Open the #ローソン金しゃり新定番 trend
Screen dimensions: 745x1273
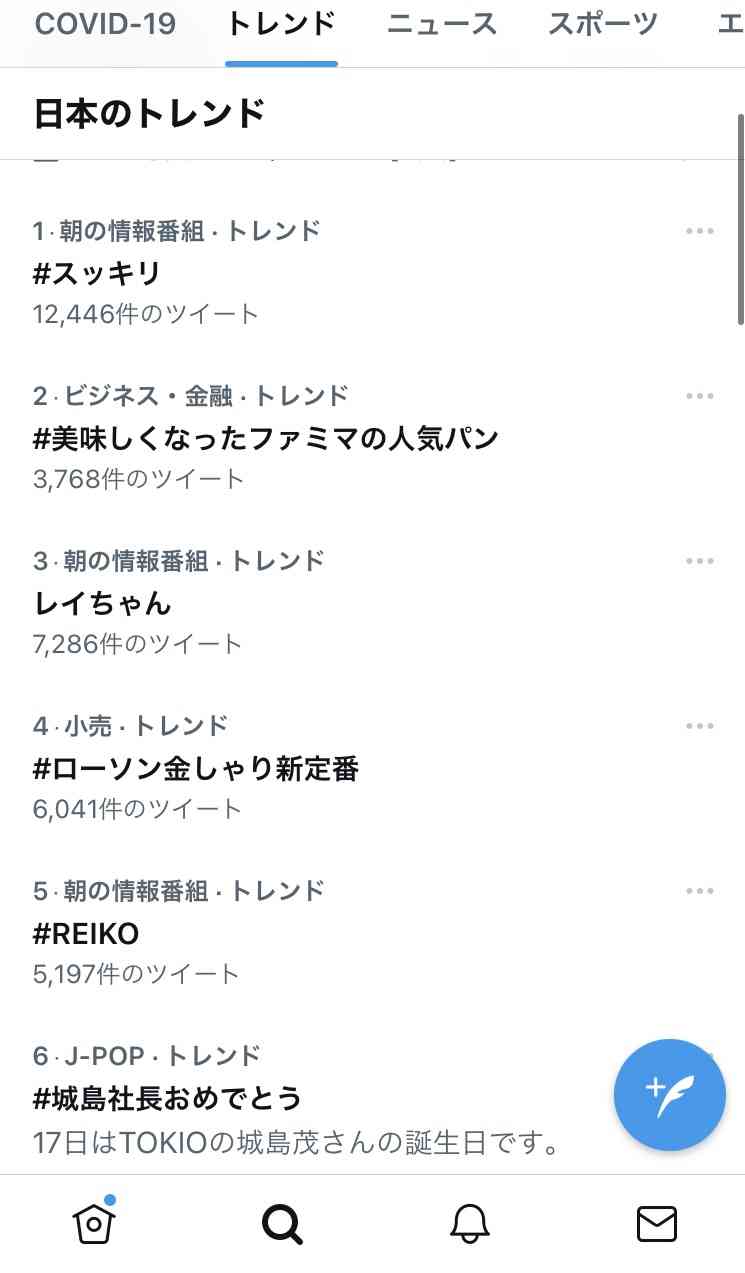(372, 767)
